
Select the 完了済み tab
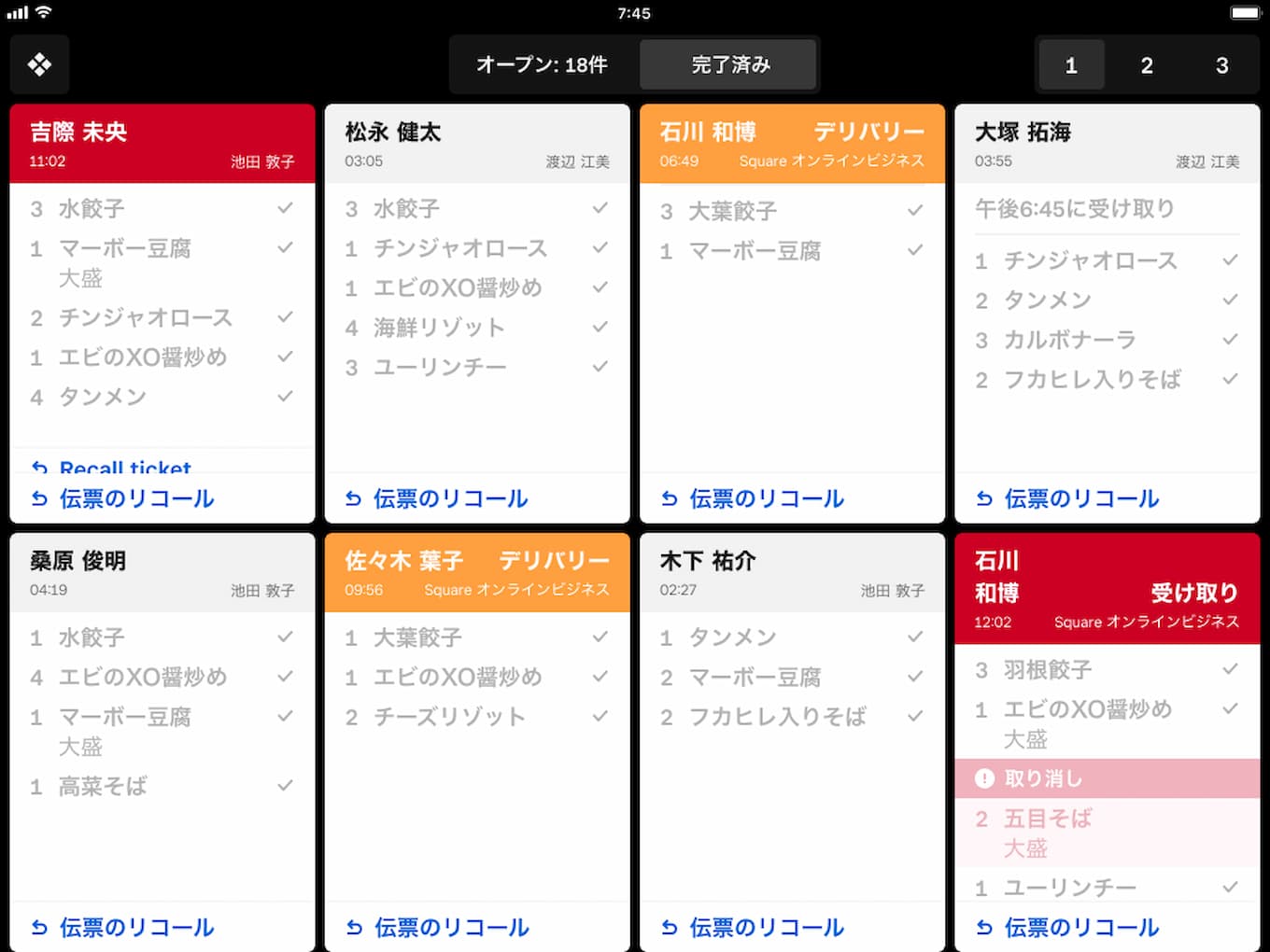point(729,64)
